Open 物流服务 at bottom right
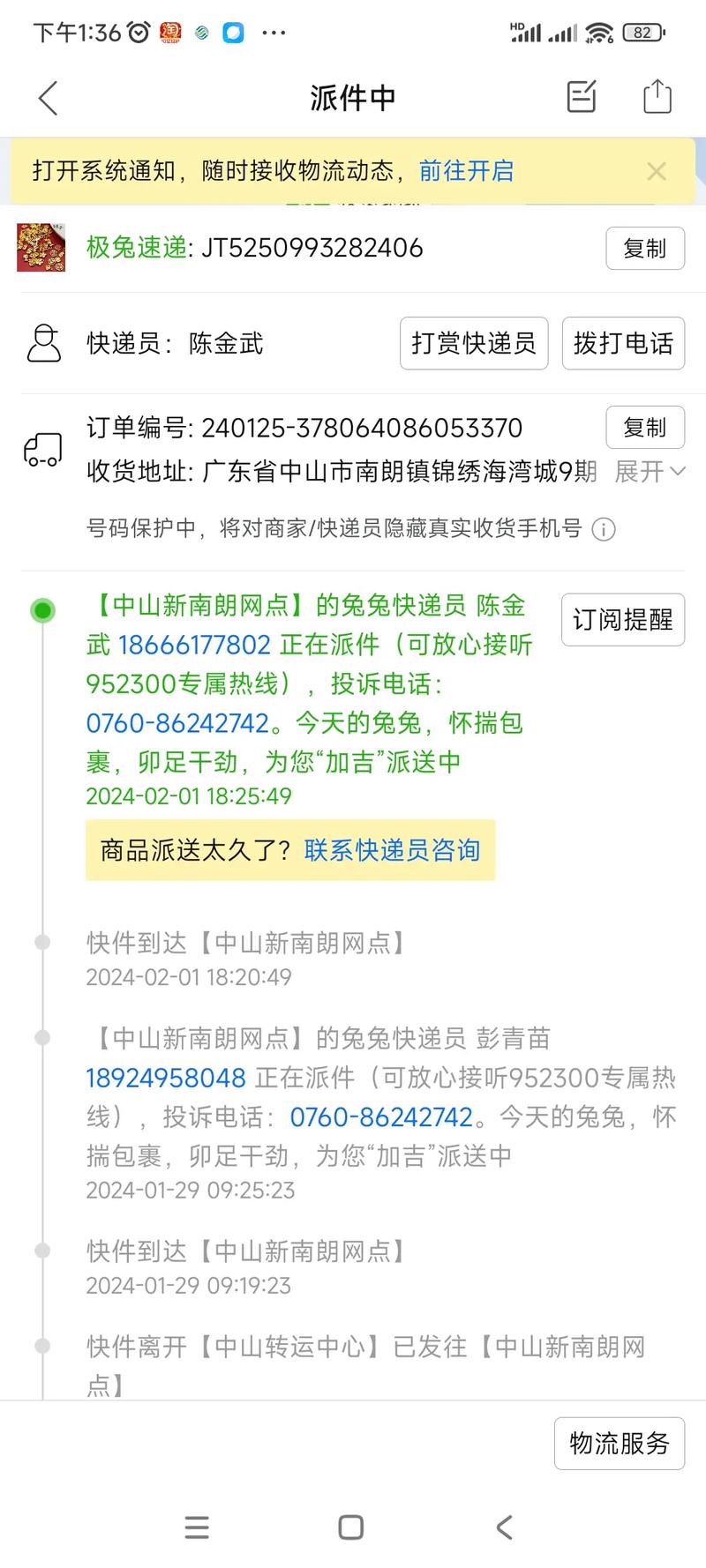The height and width of the screenshot is (1568, 706). click(x=619, y=1444)
